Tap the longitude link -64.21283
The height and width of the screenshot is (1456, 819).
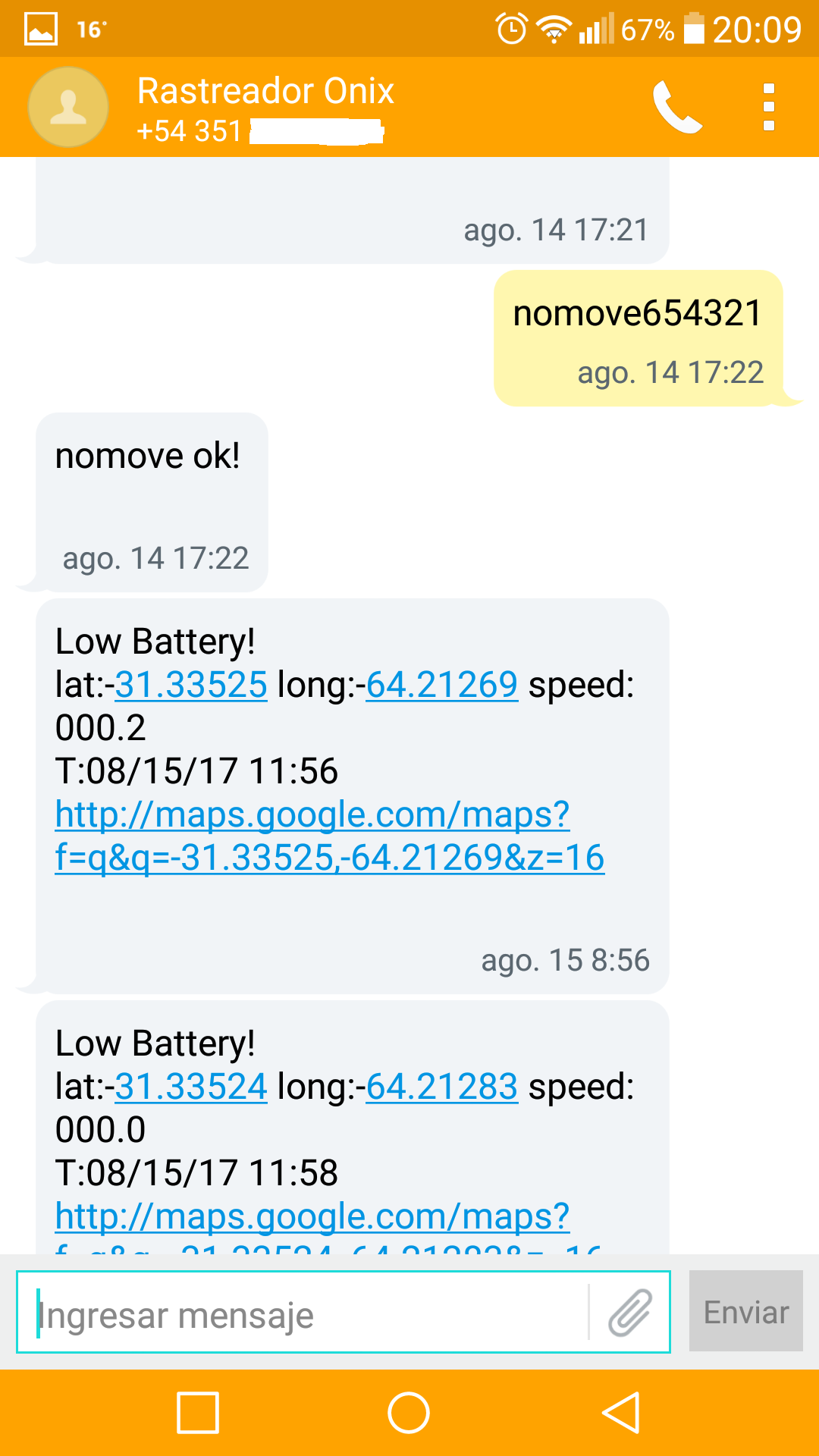click(x=442, y=1087)
